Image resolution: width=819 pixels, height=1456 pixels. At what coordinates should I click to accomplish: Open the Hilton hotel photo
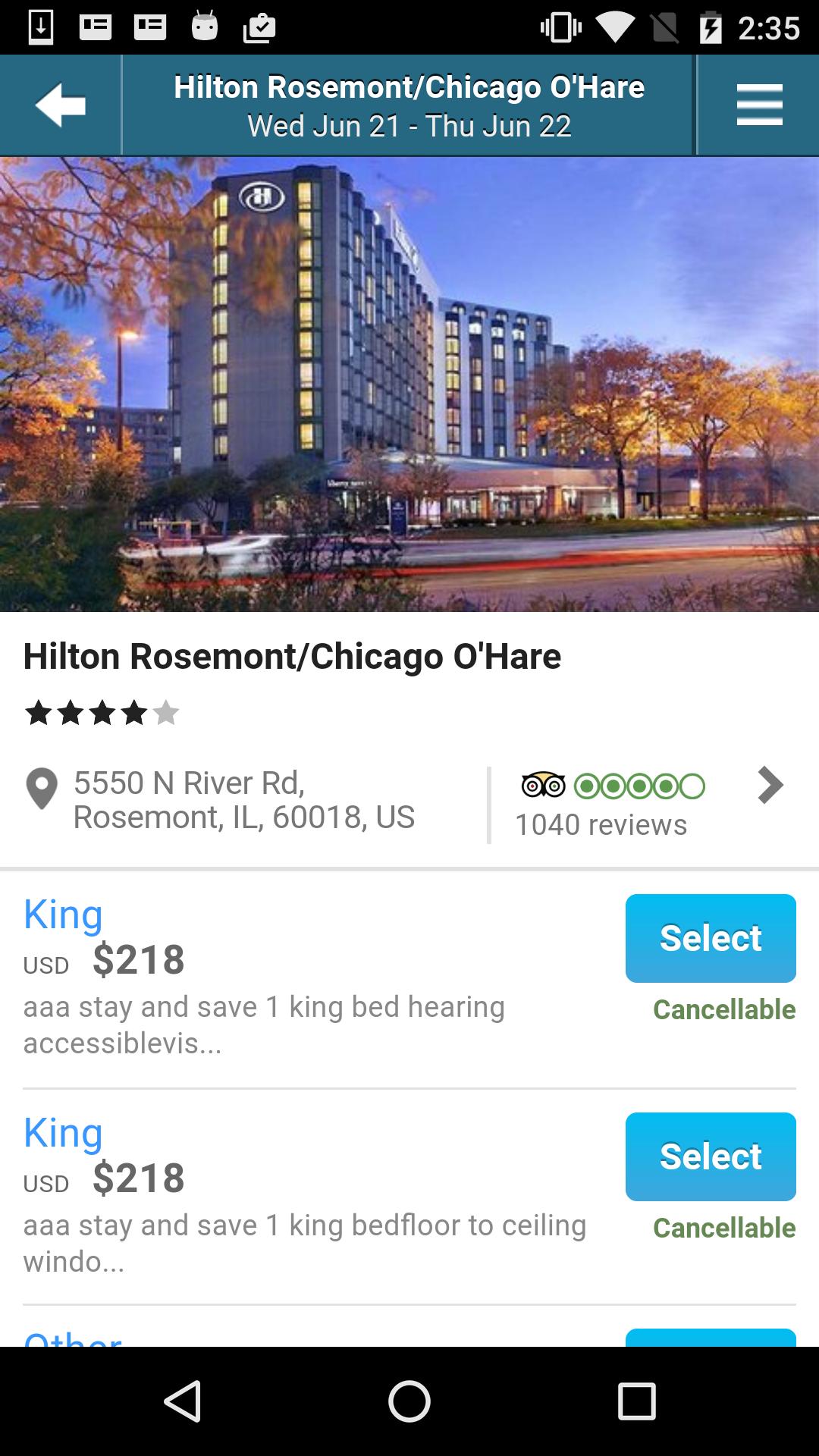409,384
